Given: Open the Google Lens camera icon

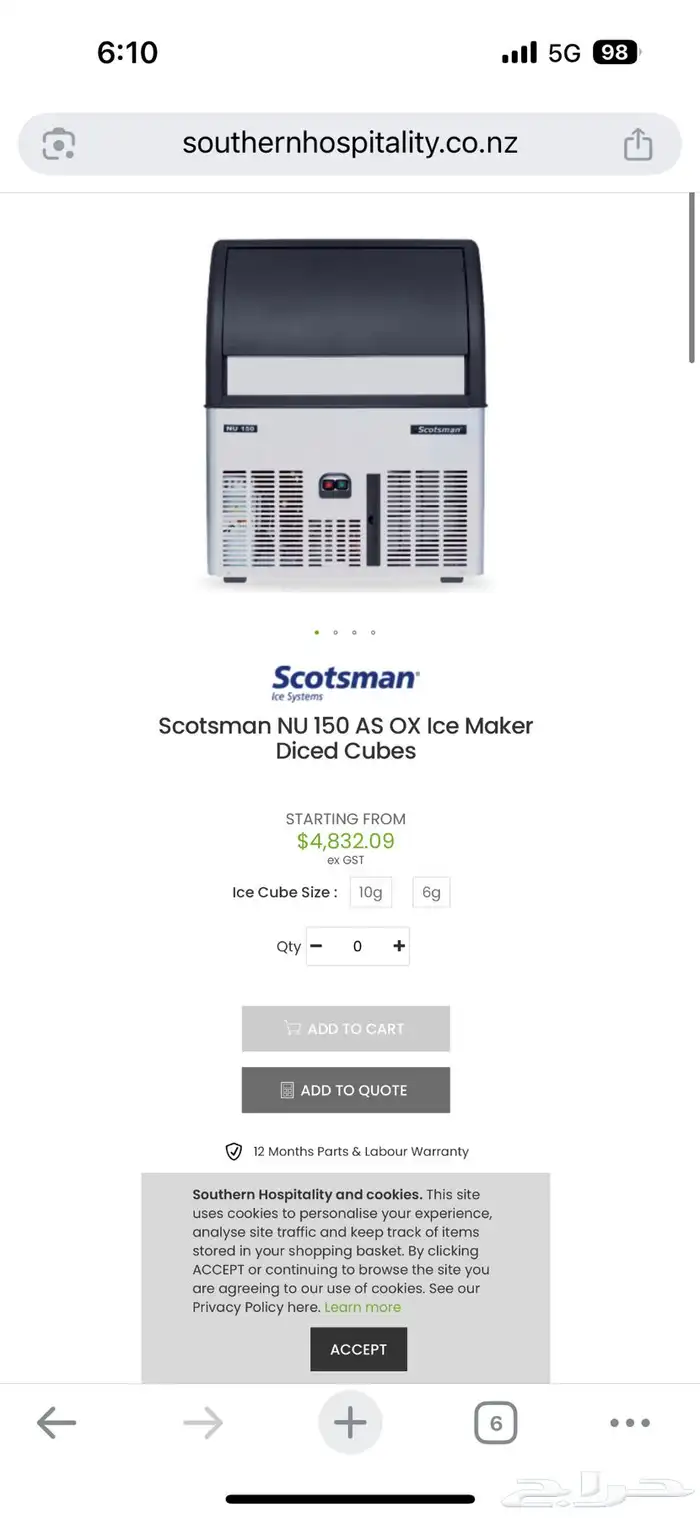Looking at the screenshot, I should coord(58,144).
